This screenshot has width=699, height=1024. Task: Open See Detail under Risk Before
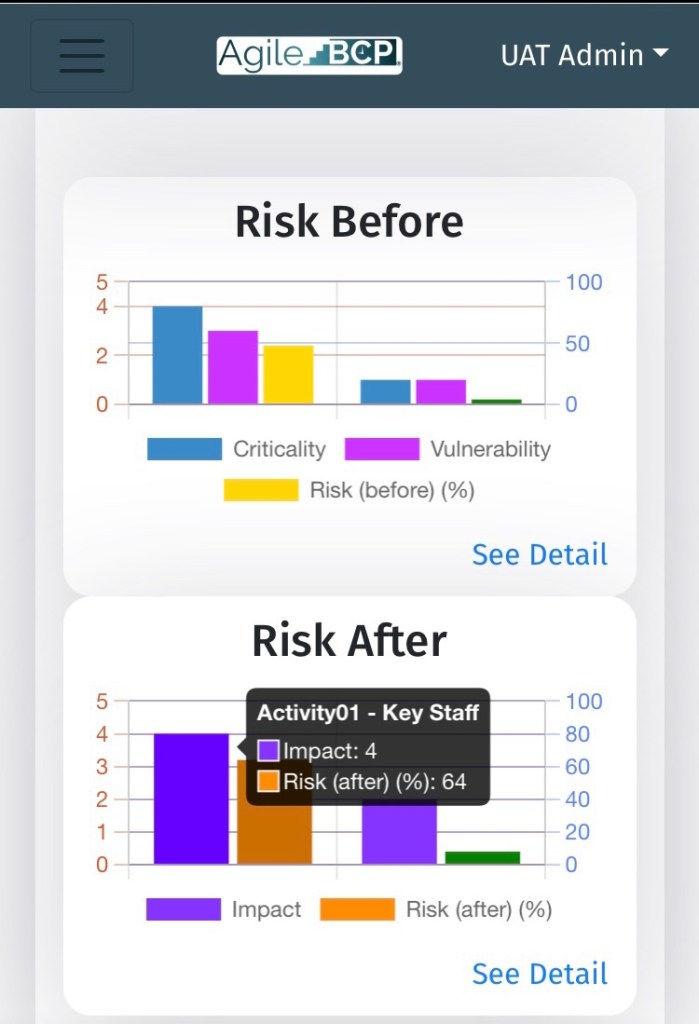tap(539, 554)
